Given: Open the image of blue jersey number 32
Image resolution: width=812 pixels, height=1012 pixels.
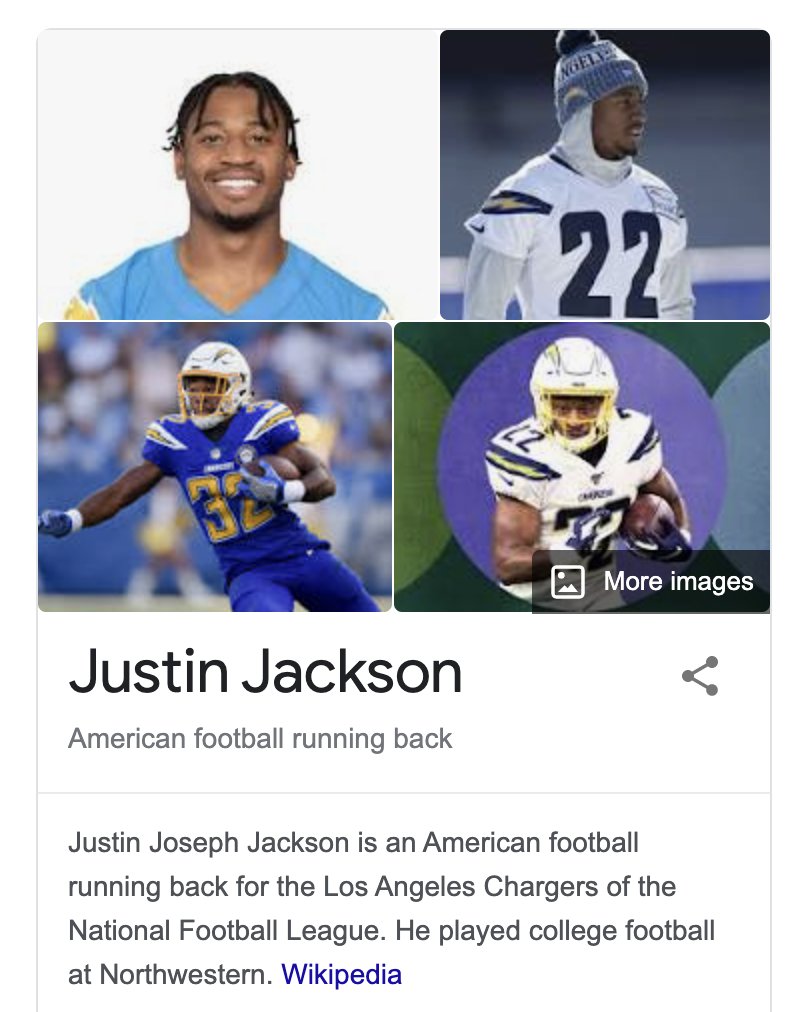Looking at the screenshot, I should [x=214, y=466].
